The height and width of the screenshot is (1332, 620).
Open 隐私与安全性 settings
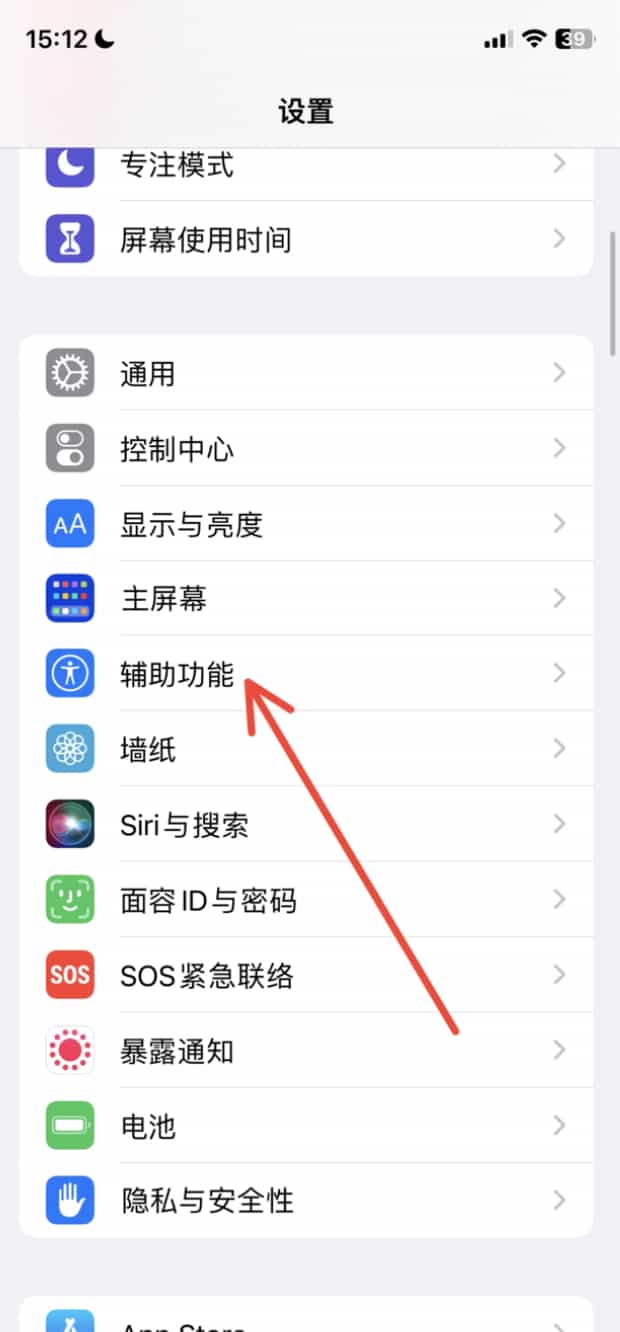305,1200
